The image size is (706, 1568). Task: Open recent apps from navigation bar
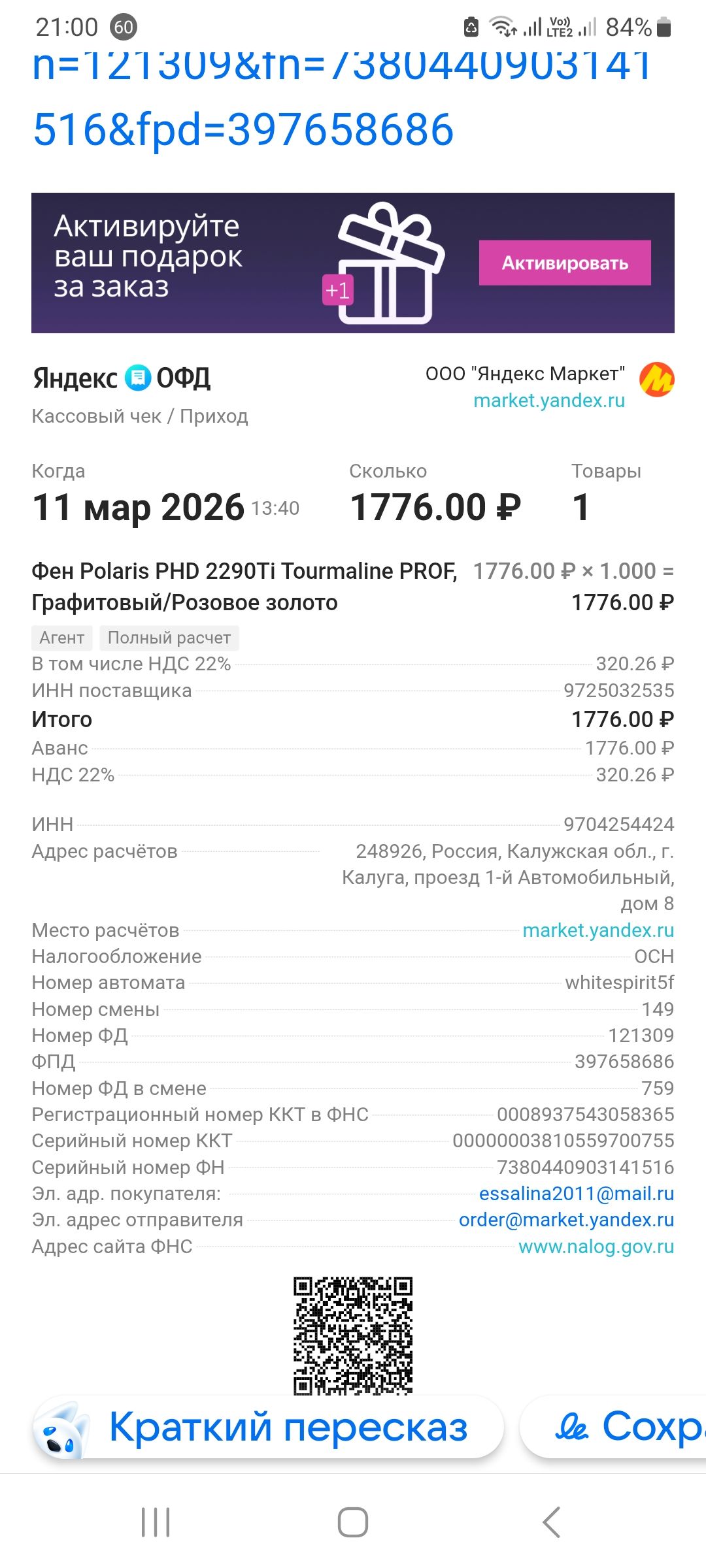[x=156, y=1522]
